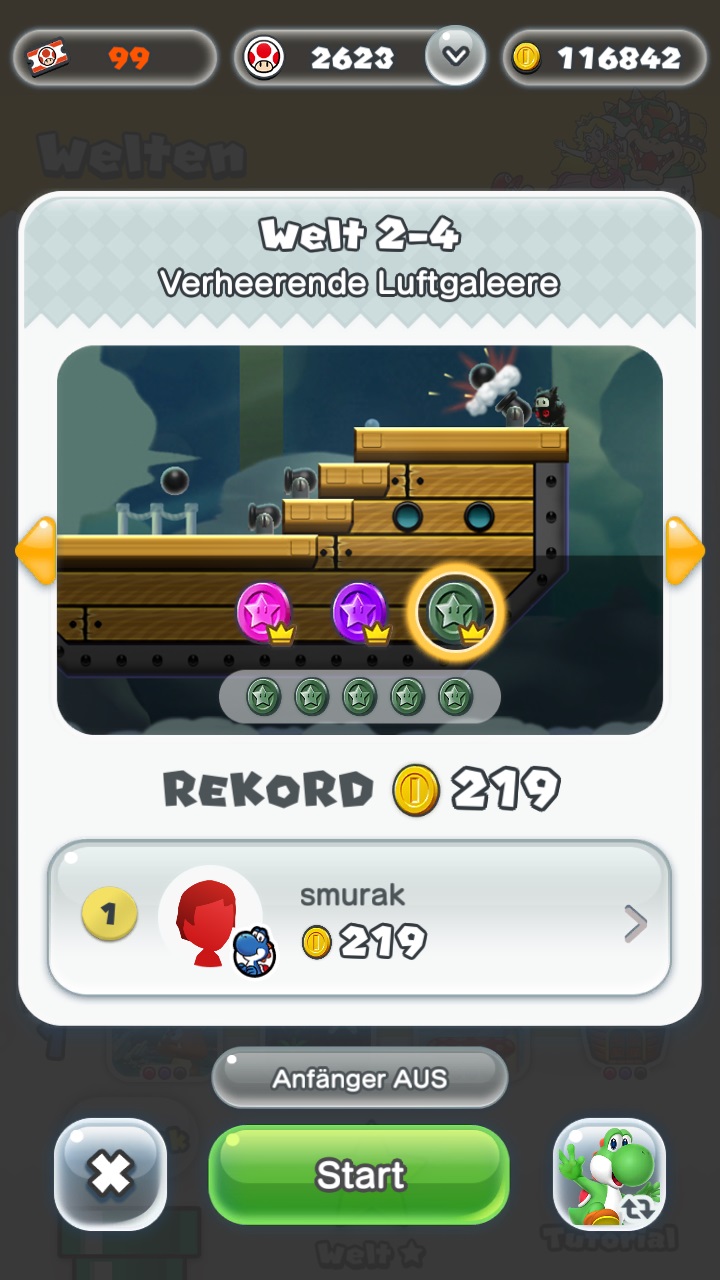
Task: Go to the next level with right arrow
Action: coord(684,550)
